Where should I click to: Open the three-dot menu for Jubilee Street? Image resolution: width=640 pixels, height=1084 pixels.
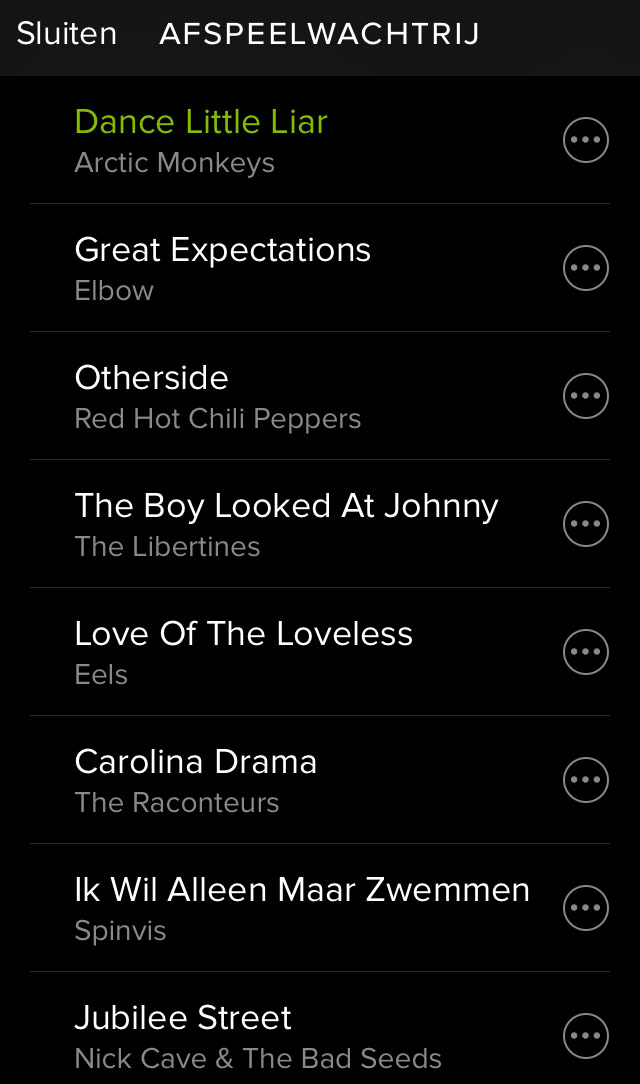point(585,1035)
